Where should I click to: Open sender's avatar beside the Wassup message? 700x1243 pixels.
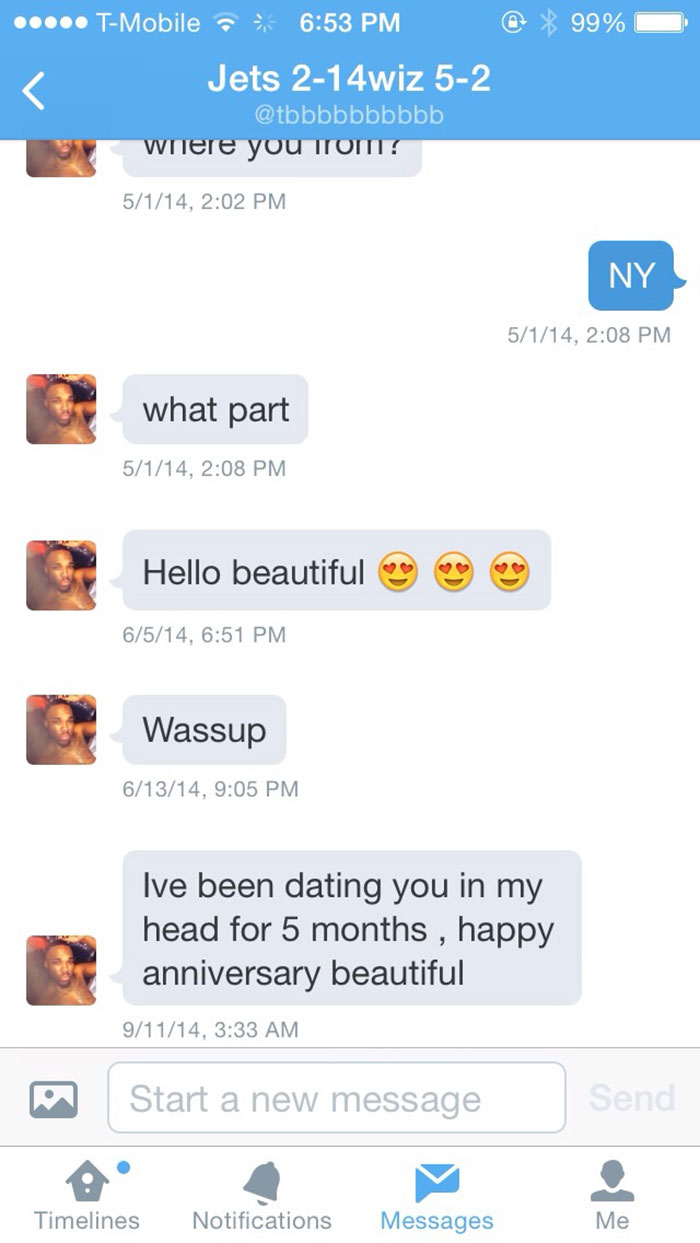click(x=61, y=730)
